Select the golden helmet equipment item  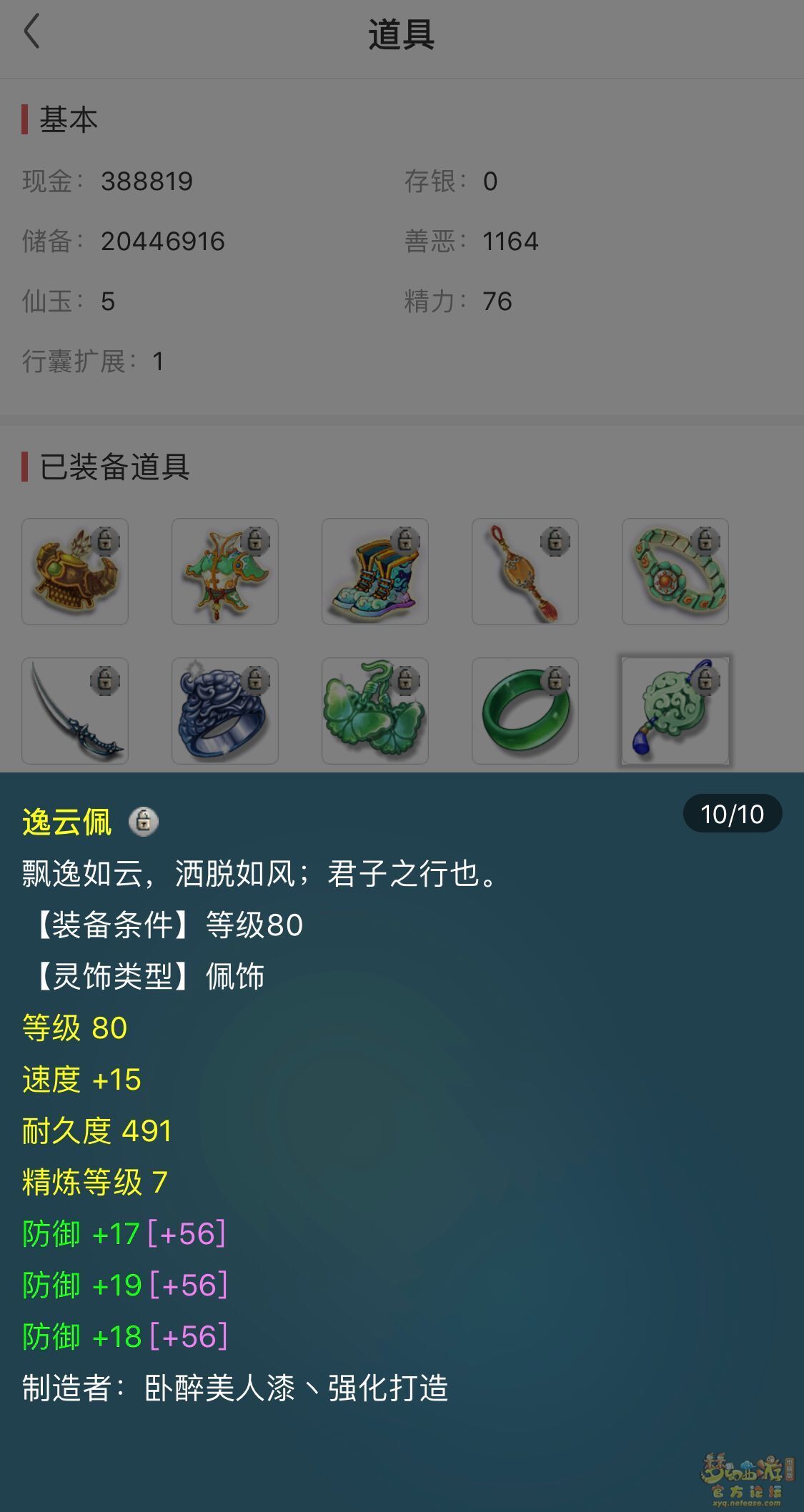coord(75,572)
